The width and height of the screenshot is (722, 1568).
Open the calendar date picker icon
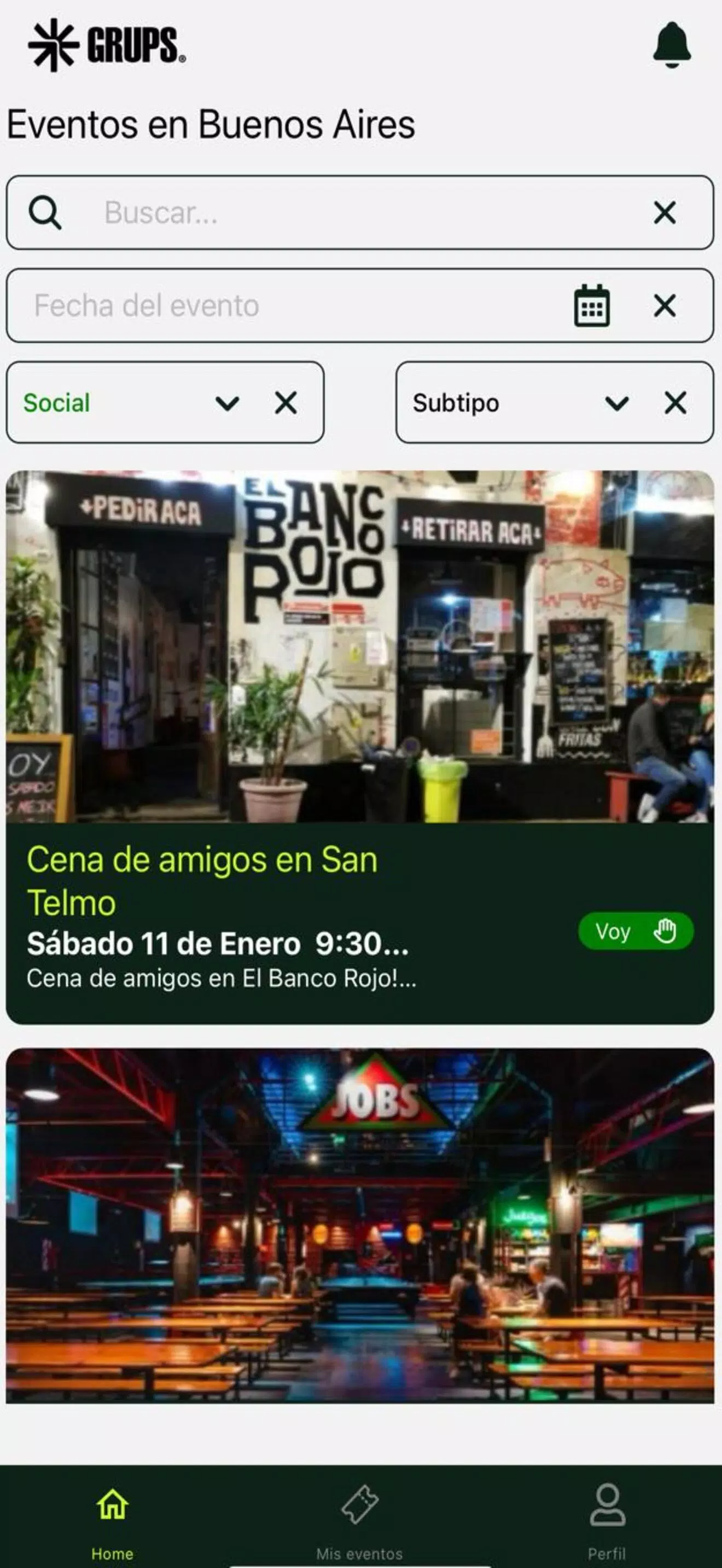coord(592,306)
